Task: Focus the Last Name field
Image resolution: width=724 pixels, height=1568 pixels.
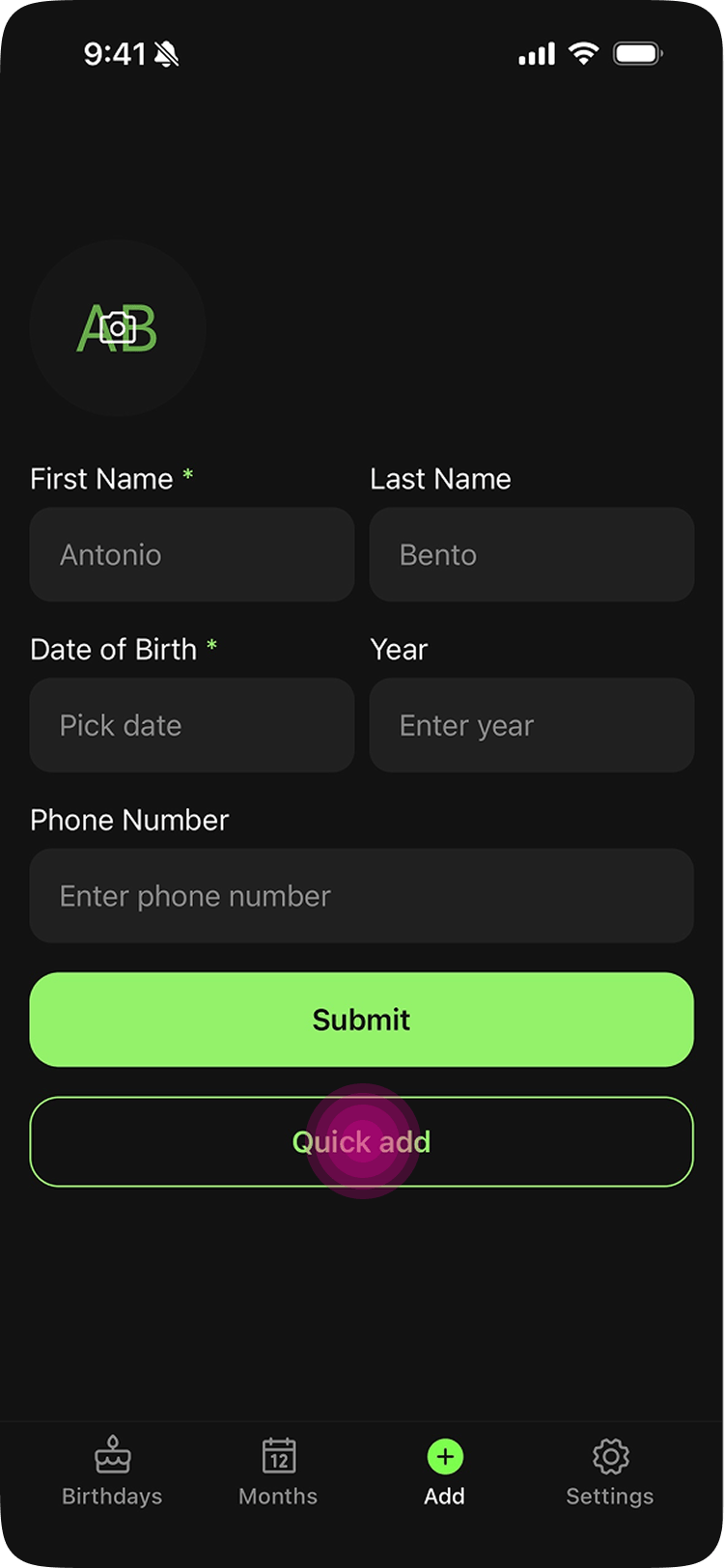Action: tap(532, 555)
